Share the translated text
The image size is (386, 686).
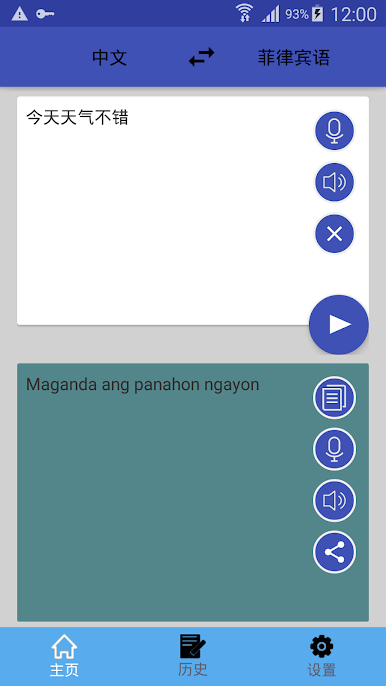[334, 552]
